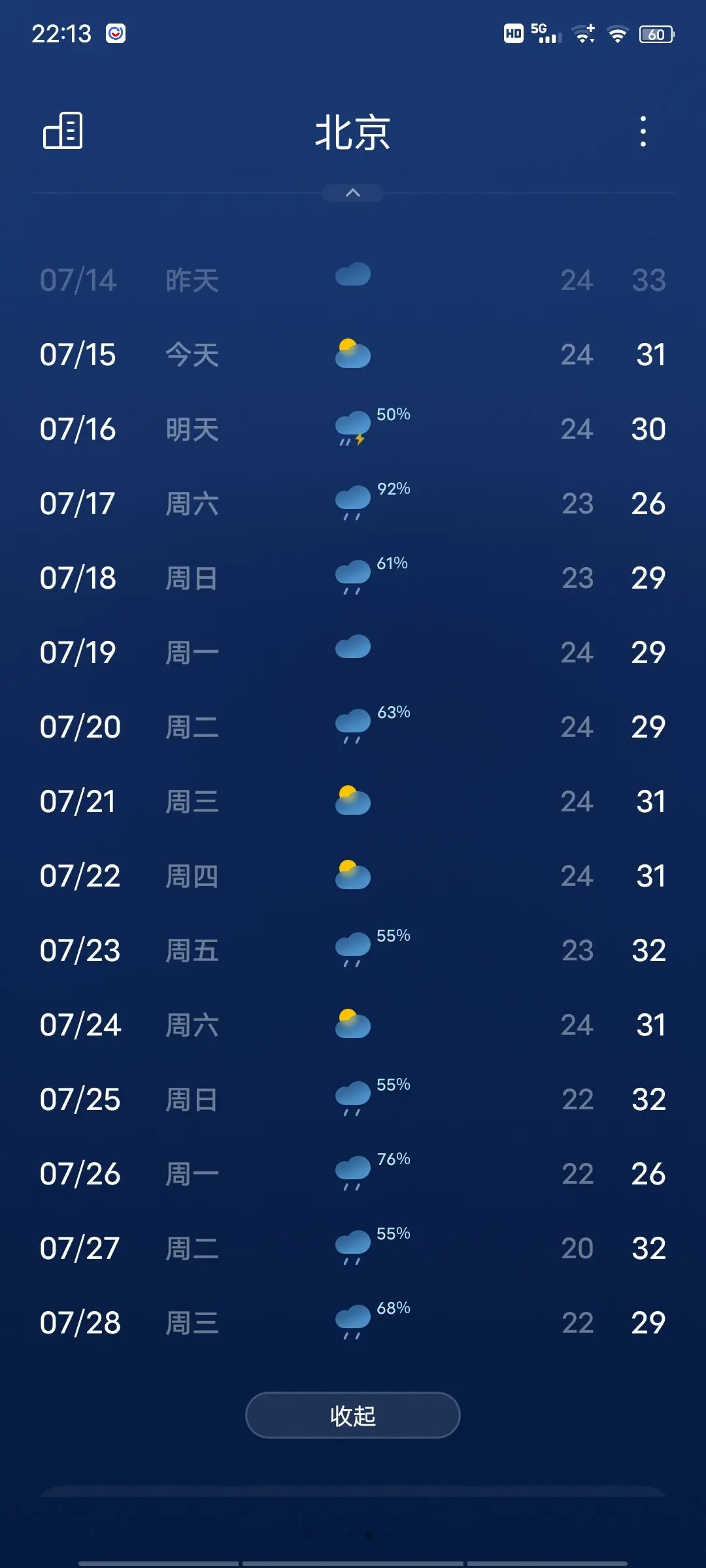Open the 07/23 周五 forecast row
The image size is (706, 1568).
(353, 951)
